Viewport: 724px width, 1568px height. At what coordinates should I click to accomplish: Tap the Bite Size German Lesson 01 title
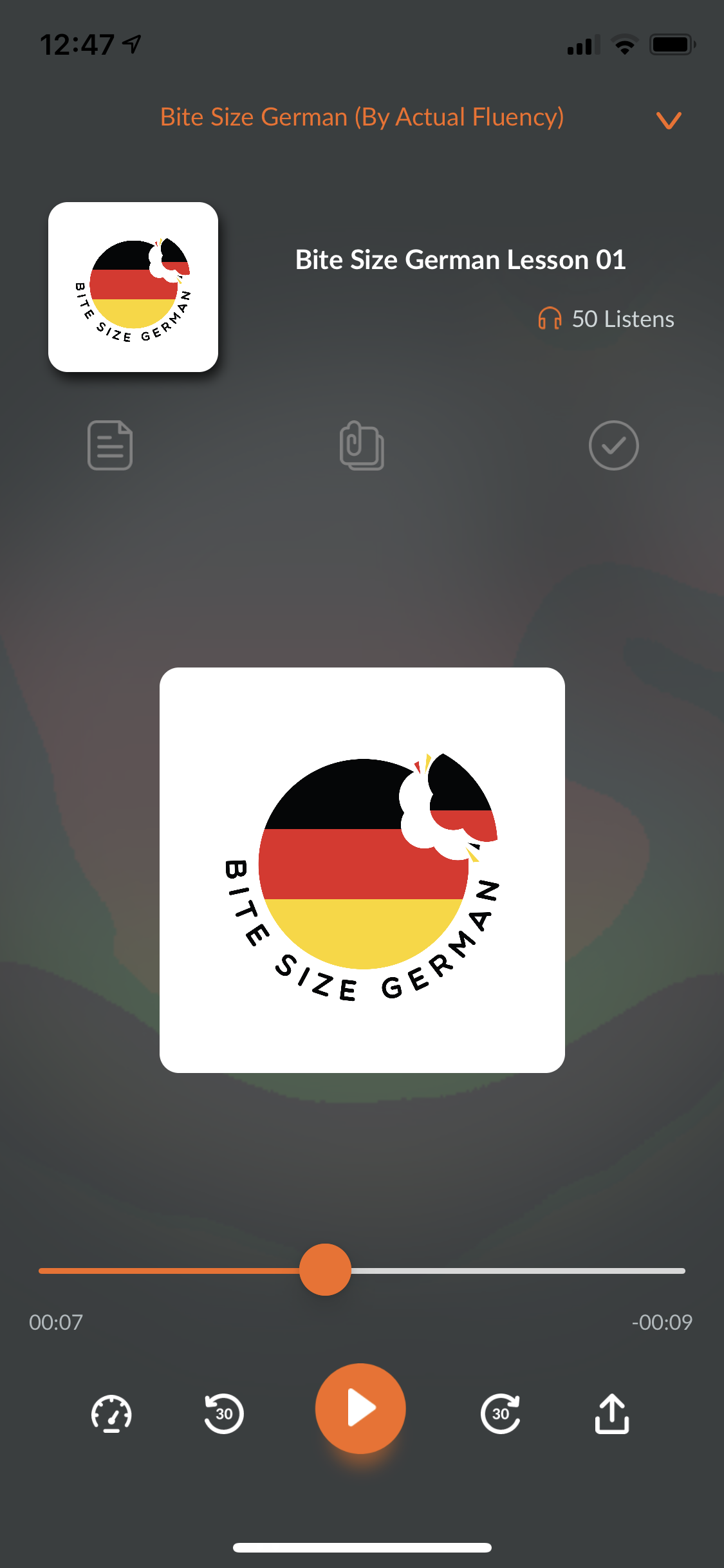pos(461,259)
